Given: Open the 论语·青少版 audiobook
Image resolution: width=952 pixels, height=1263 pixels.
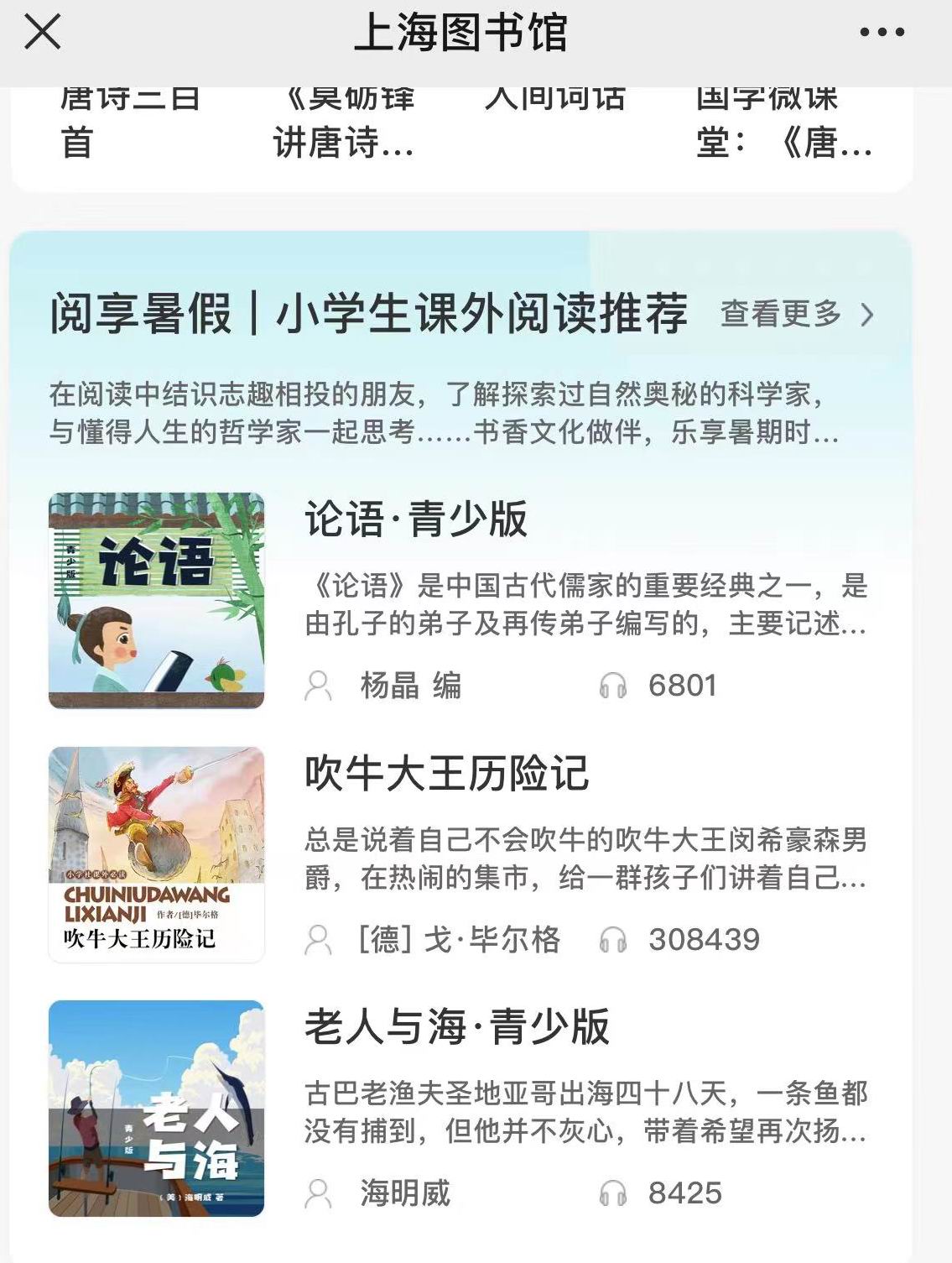Looking at the screenshot, I should tap(416, 519).
